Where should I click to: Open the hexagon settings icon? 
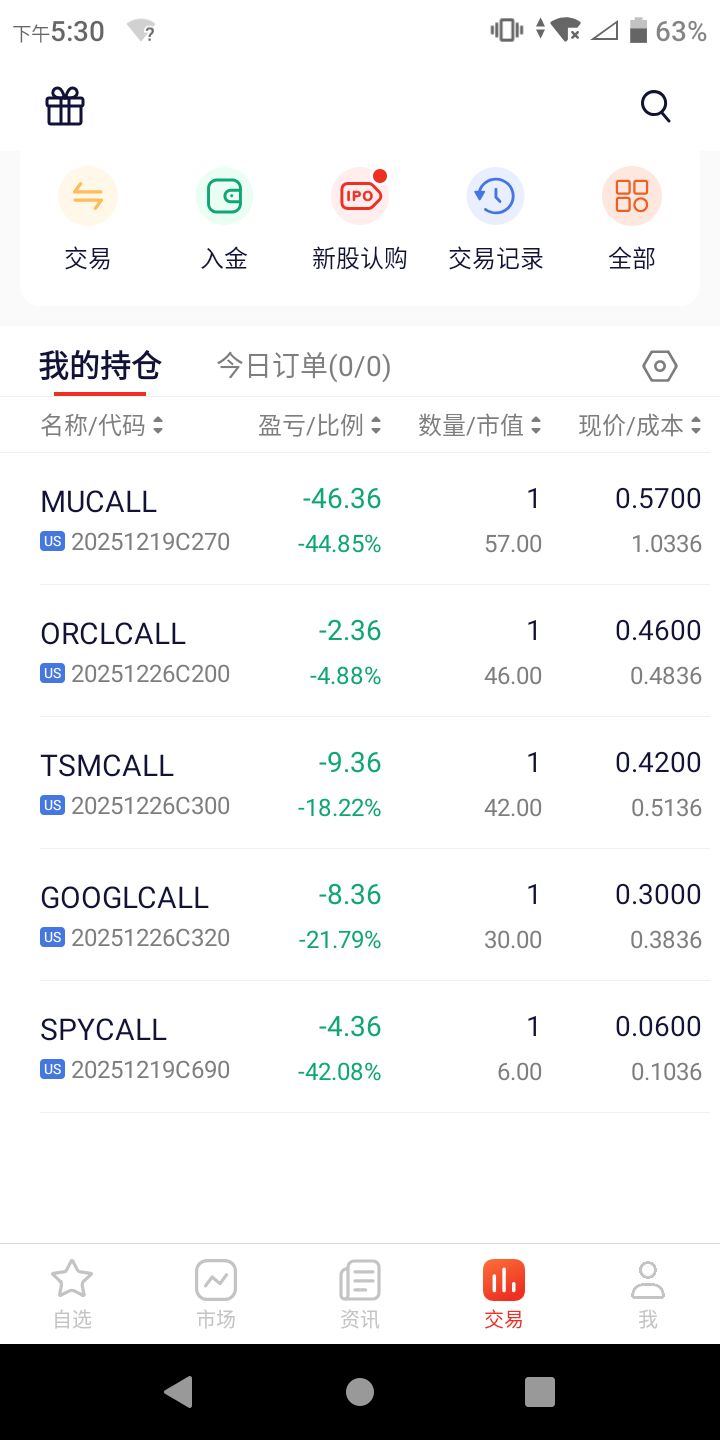pyautogui.click(x=660, y=367)
